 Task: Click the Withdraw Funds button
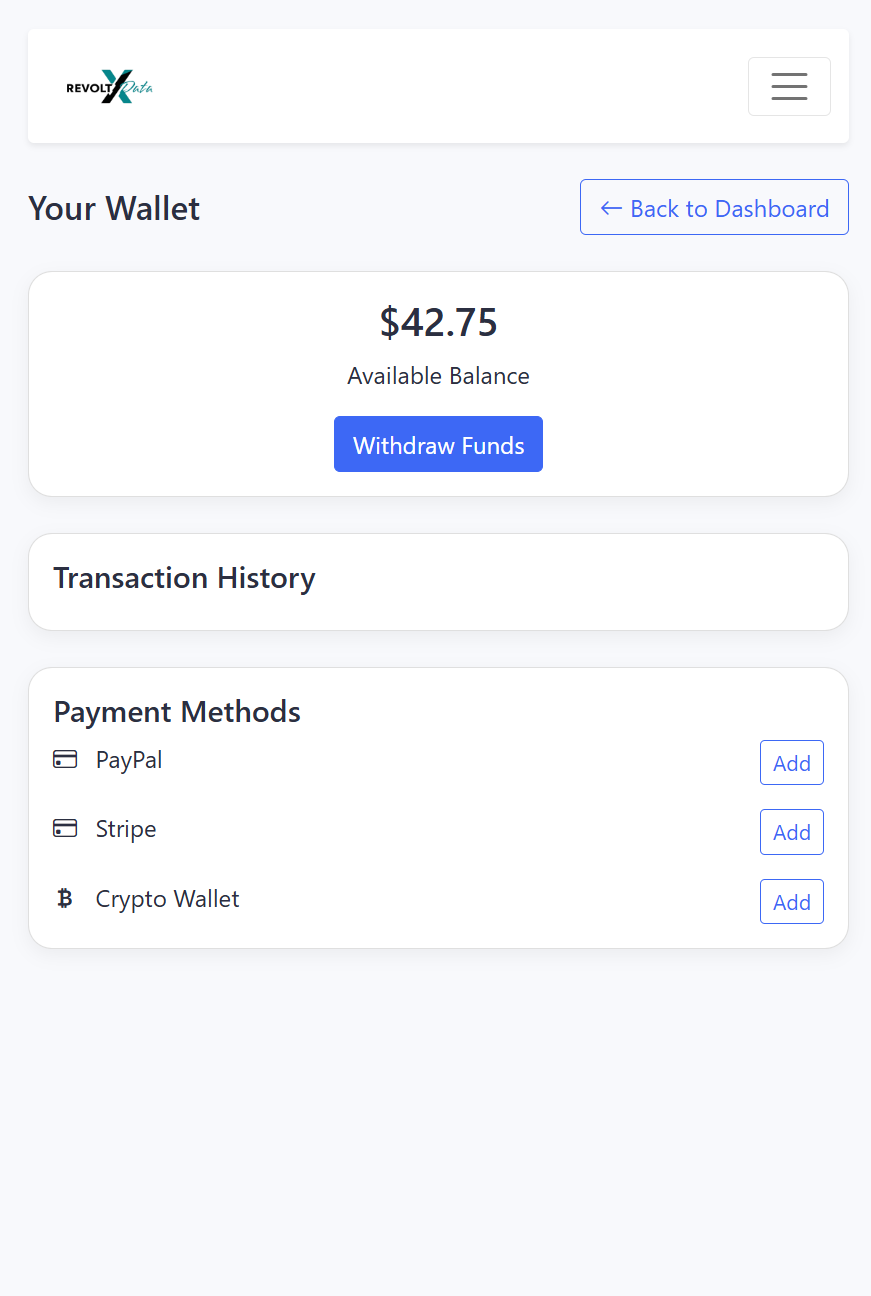click(438, 444)
